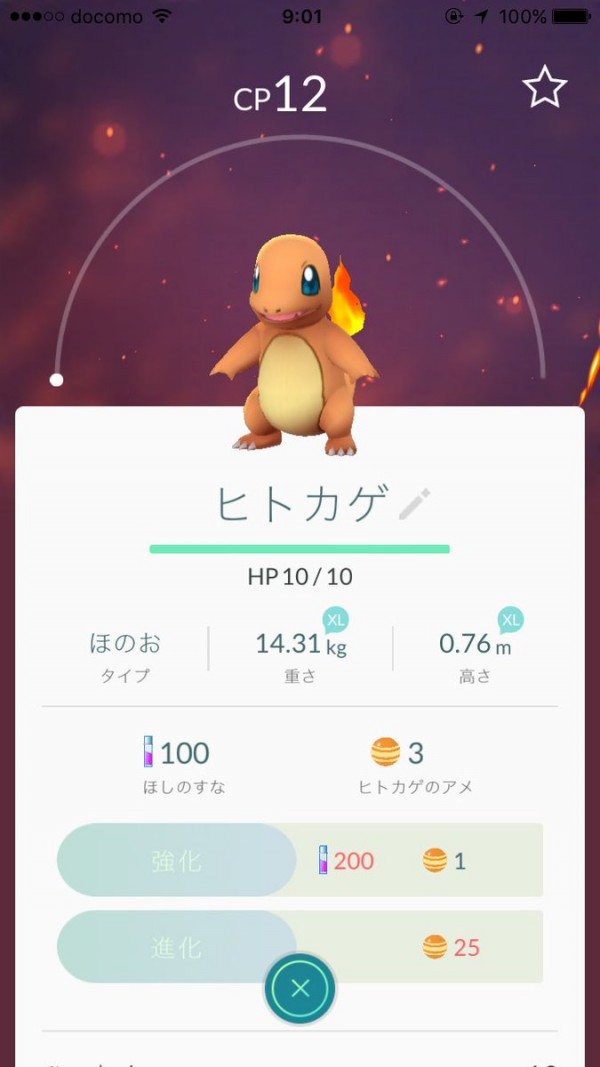
Task: Tap the 強化 power up button
Action: pyautogui.click(x=177, y=860)
